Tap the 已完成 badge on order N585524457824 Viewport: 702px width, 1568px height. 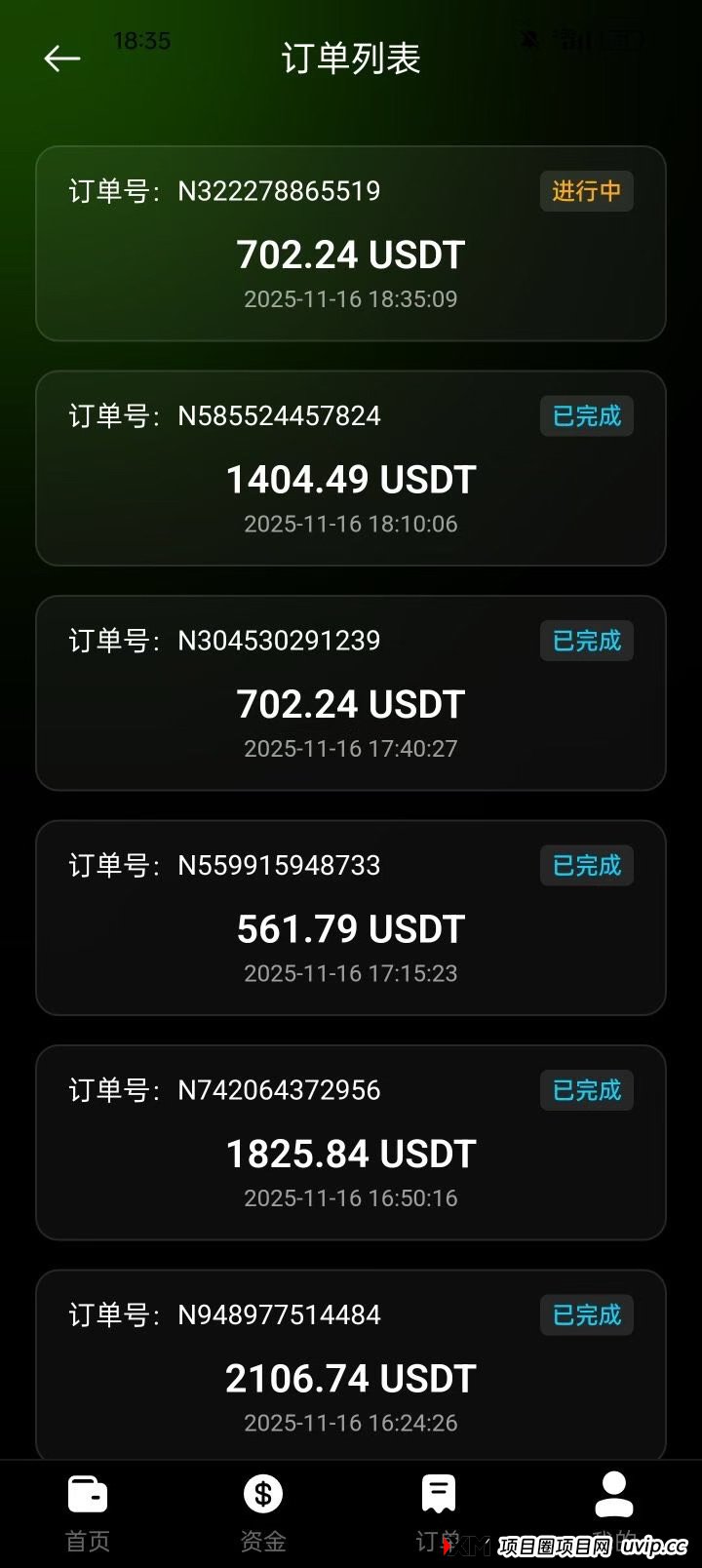coord(586,416)
